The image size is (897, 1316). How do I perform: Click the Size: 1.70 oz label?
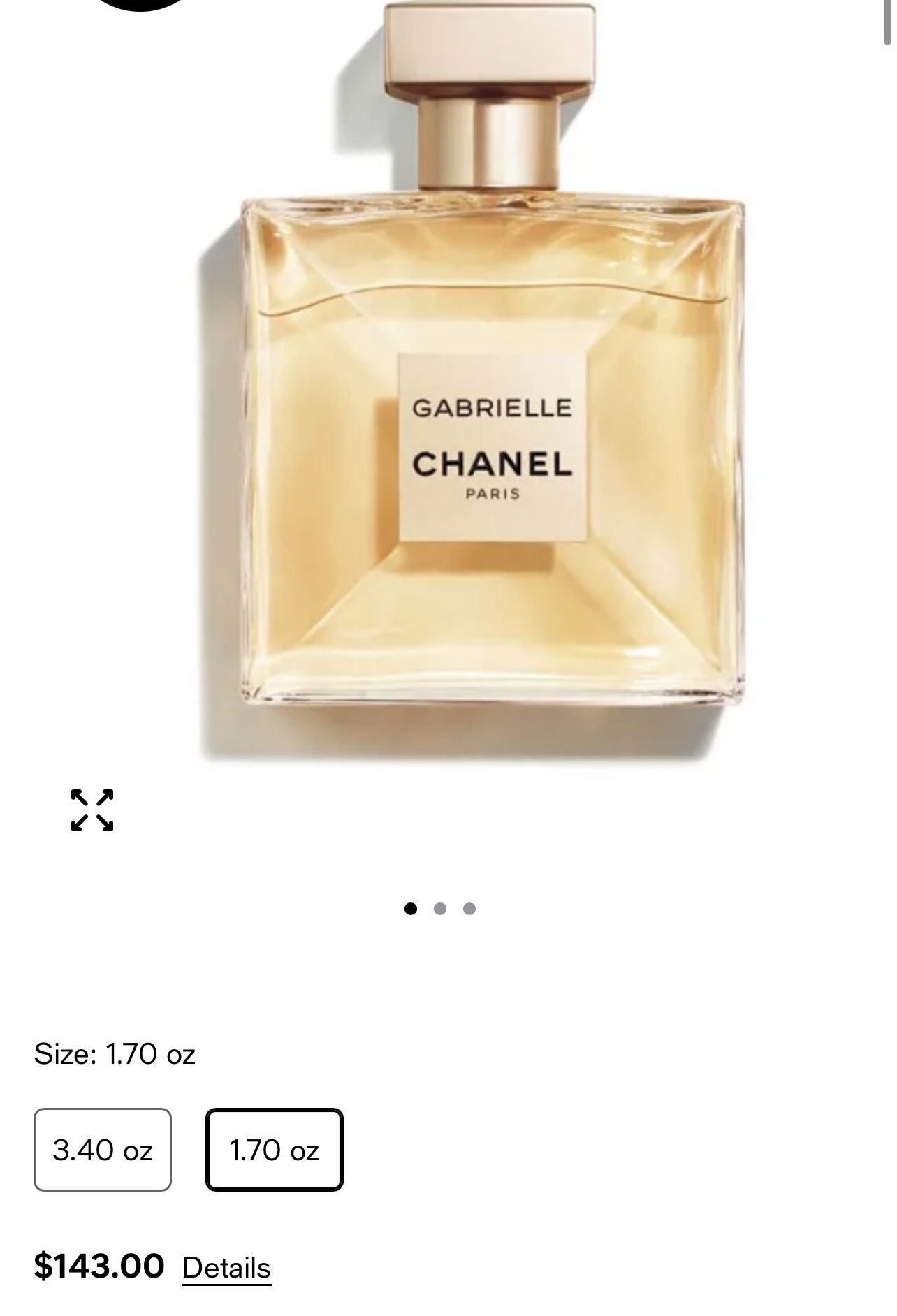coord(113,1053)
